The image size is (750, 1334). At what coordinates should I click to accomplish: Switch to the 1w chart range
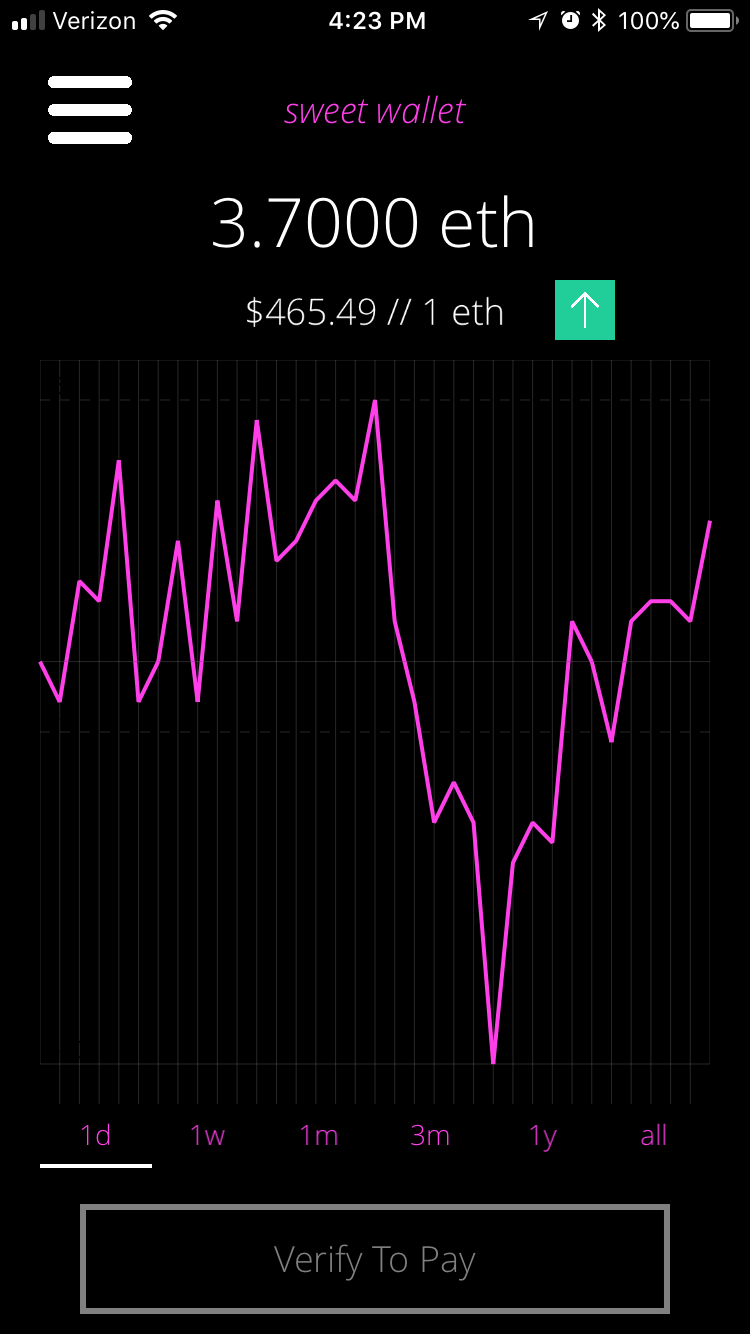(x=208, y=1136)
